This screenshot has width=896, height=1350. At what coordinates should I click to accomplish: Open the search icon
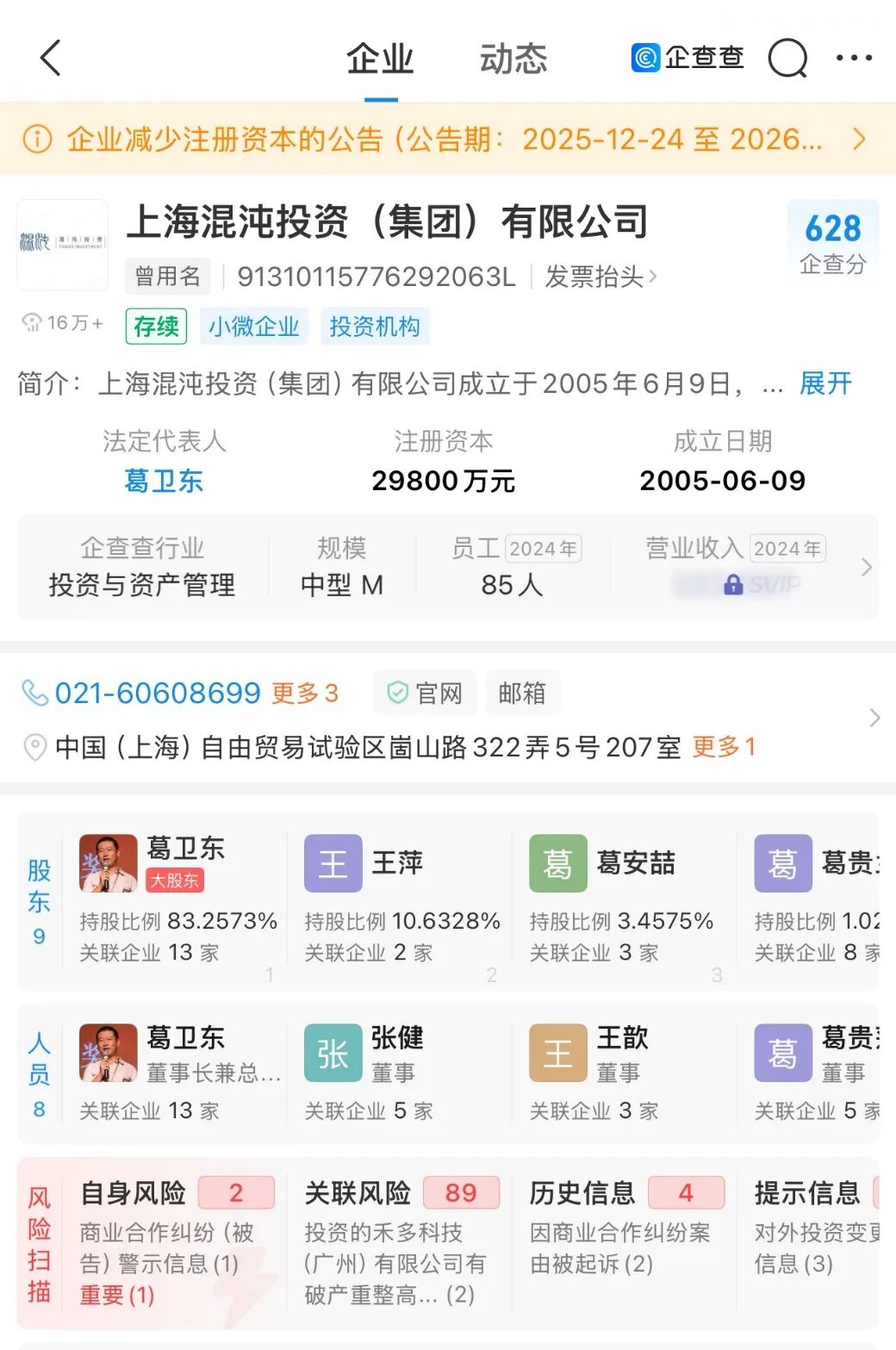tap(786, 58)
